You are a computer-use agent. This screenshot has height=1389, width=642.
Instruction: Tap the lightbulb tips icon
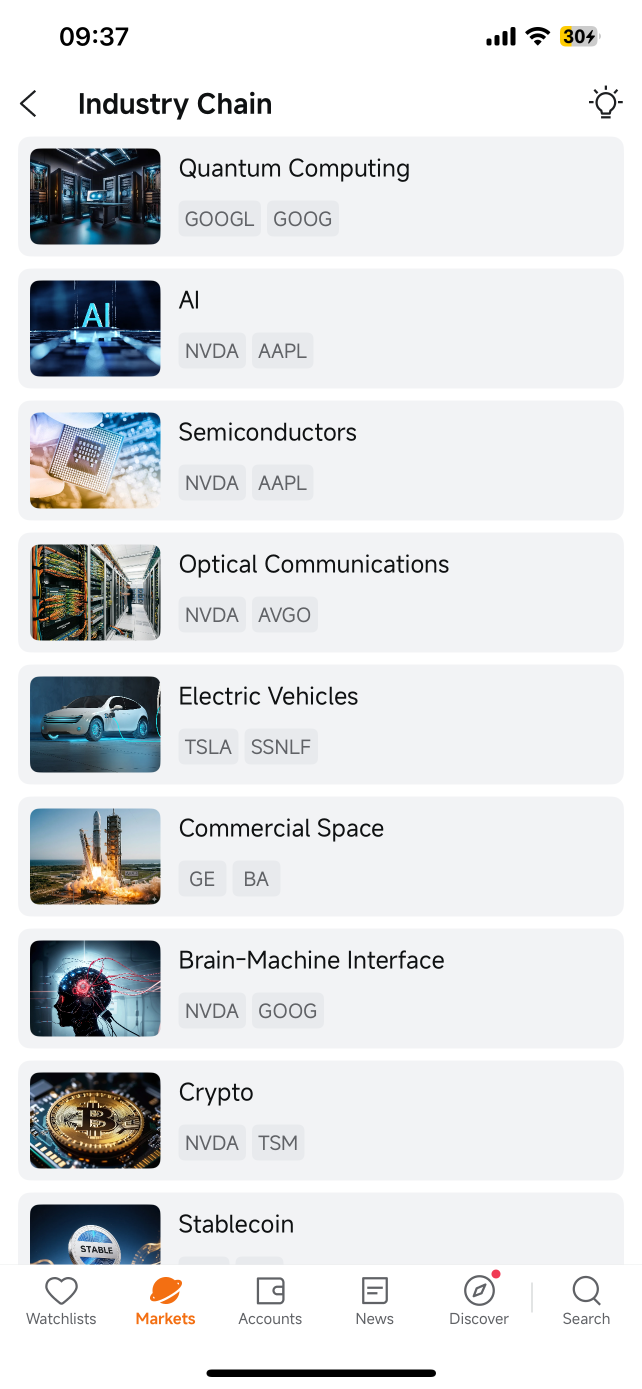(605, 103)
